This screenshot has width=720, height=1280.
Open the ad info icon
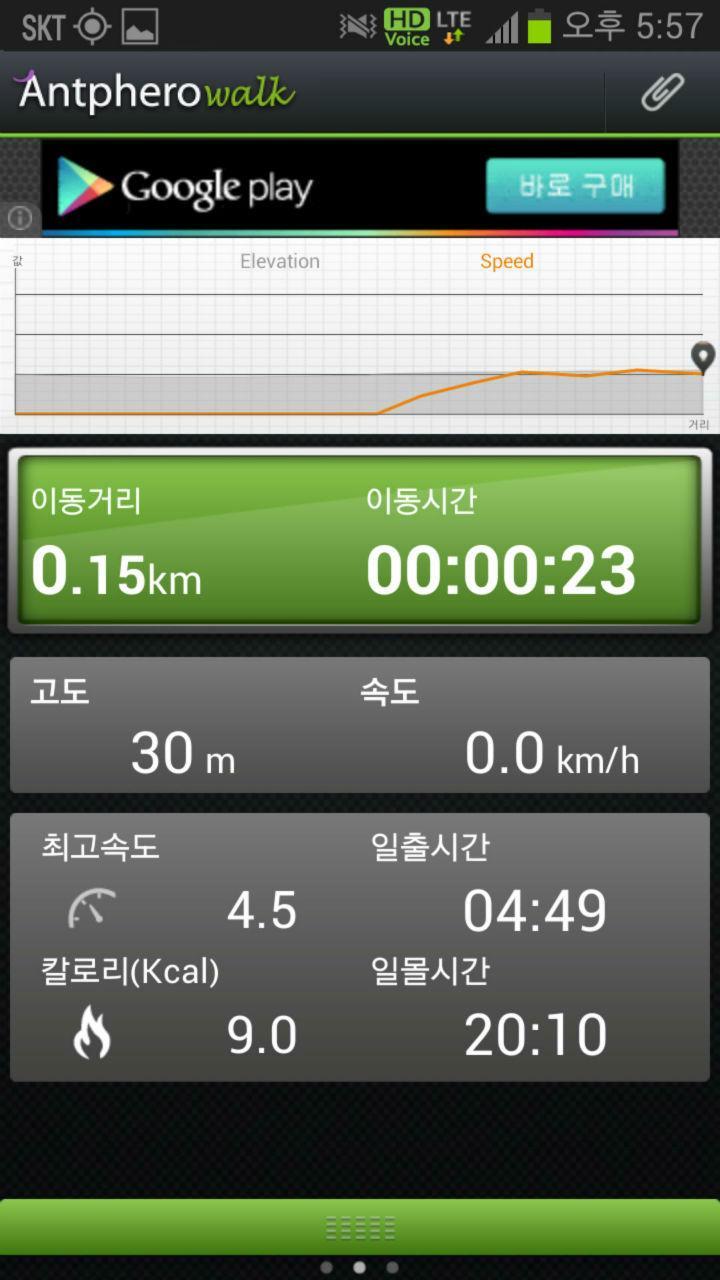tap(19, 217)
